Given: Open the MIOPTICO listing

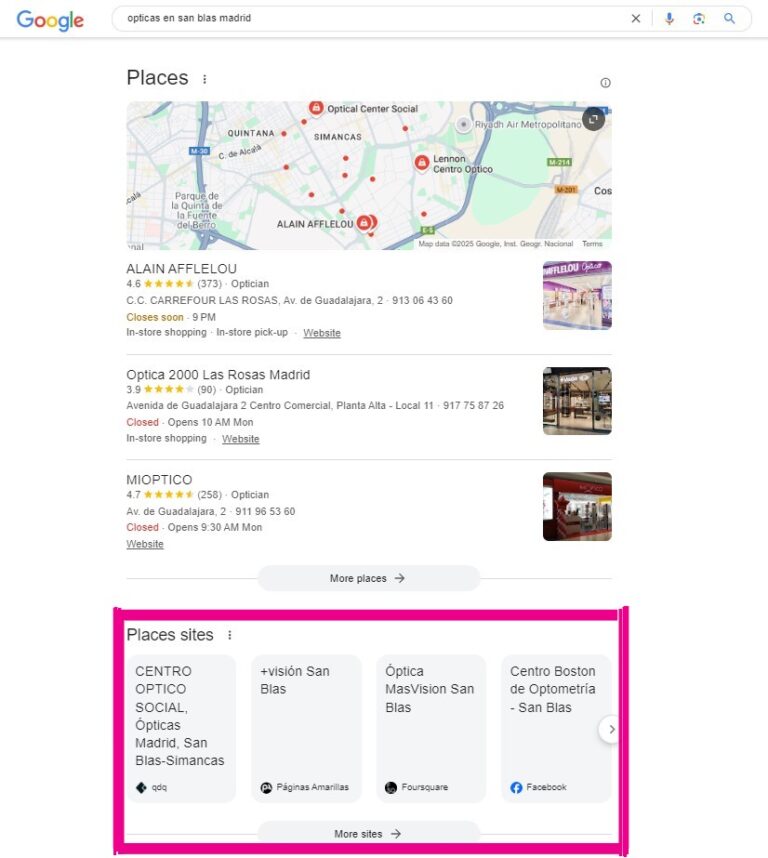Looking at the screenshot, I should (x=159, y=480).
